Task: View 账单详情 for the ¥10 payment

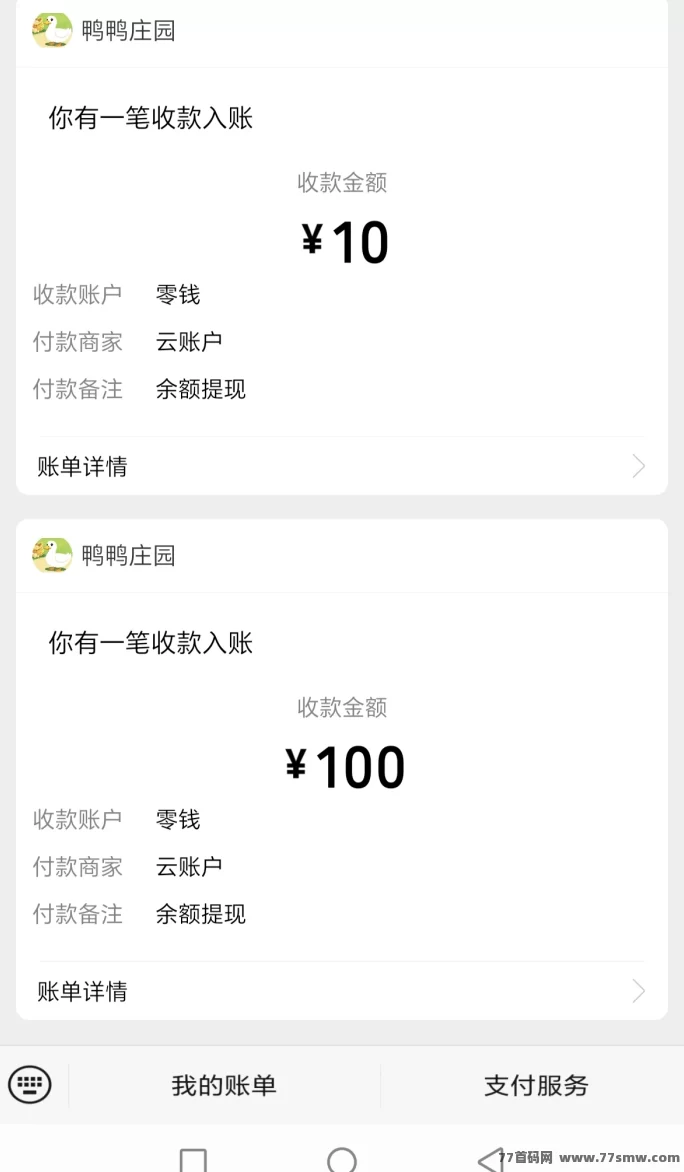Action: point(341,466)
